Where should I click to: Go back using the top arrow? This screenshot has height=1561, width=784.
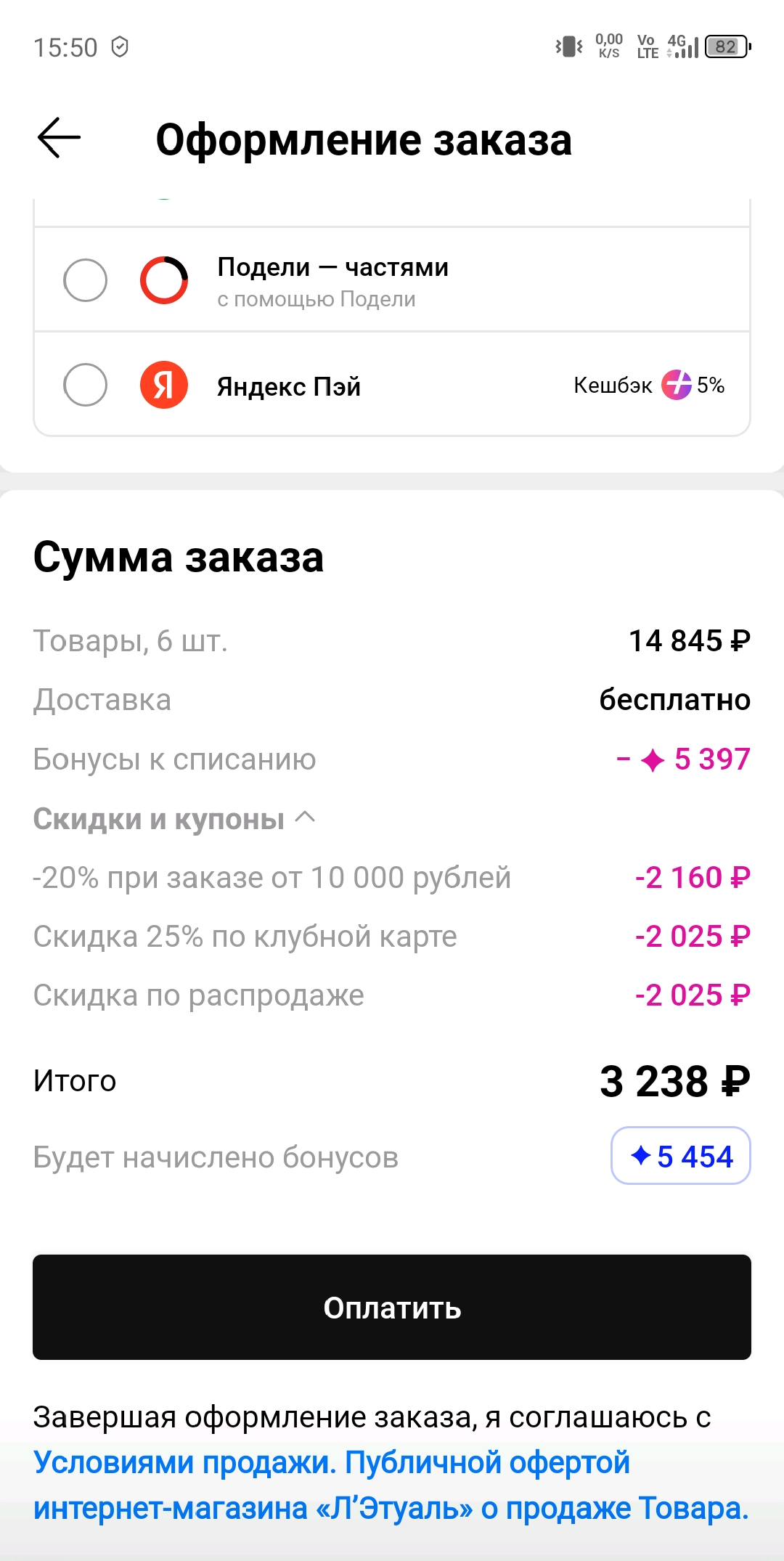59,138
